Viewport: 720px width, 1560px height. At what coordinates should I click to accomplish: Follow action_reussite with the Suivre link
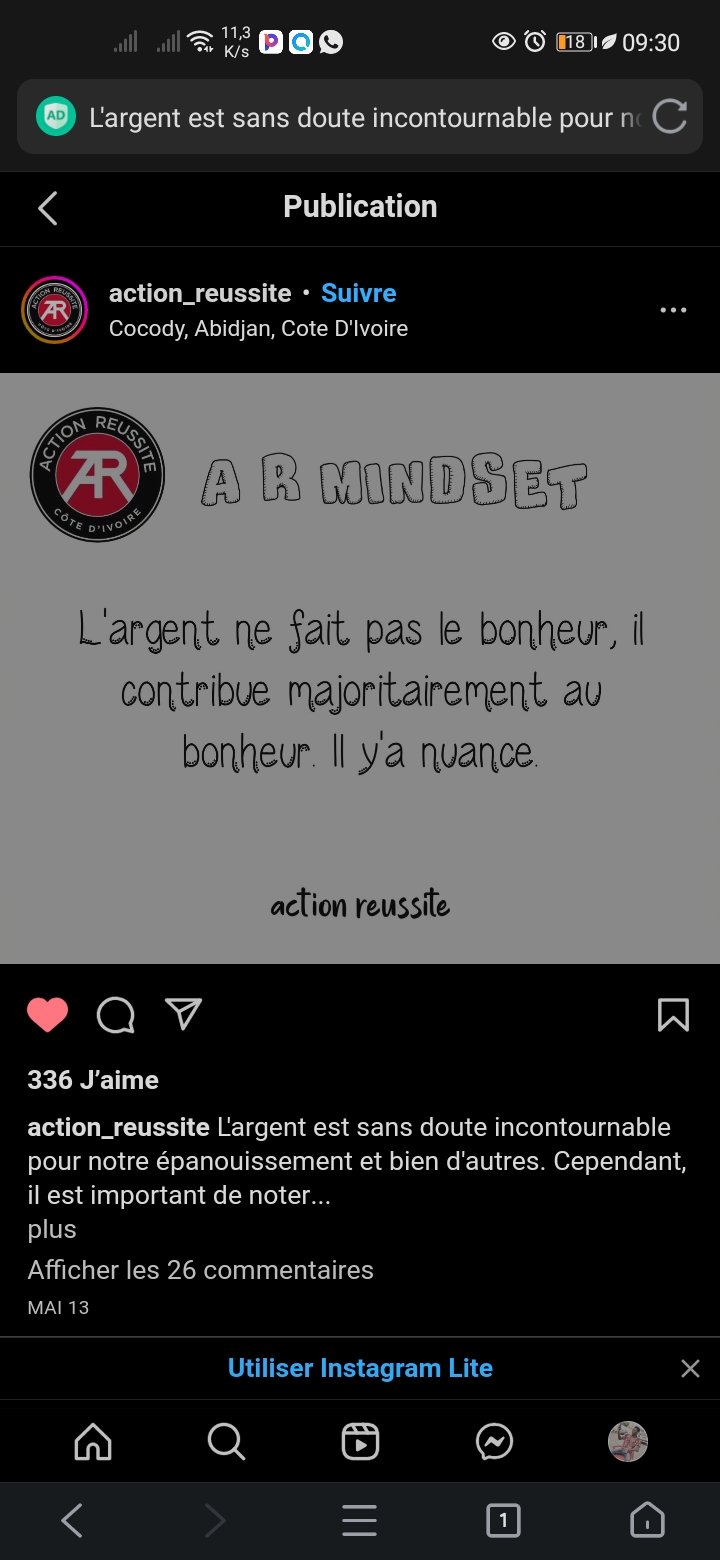[x=358, y=293]
